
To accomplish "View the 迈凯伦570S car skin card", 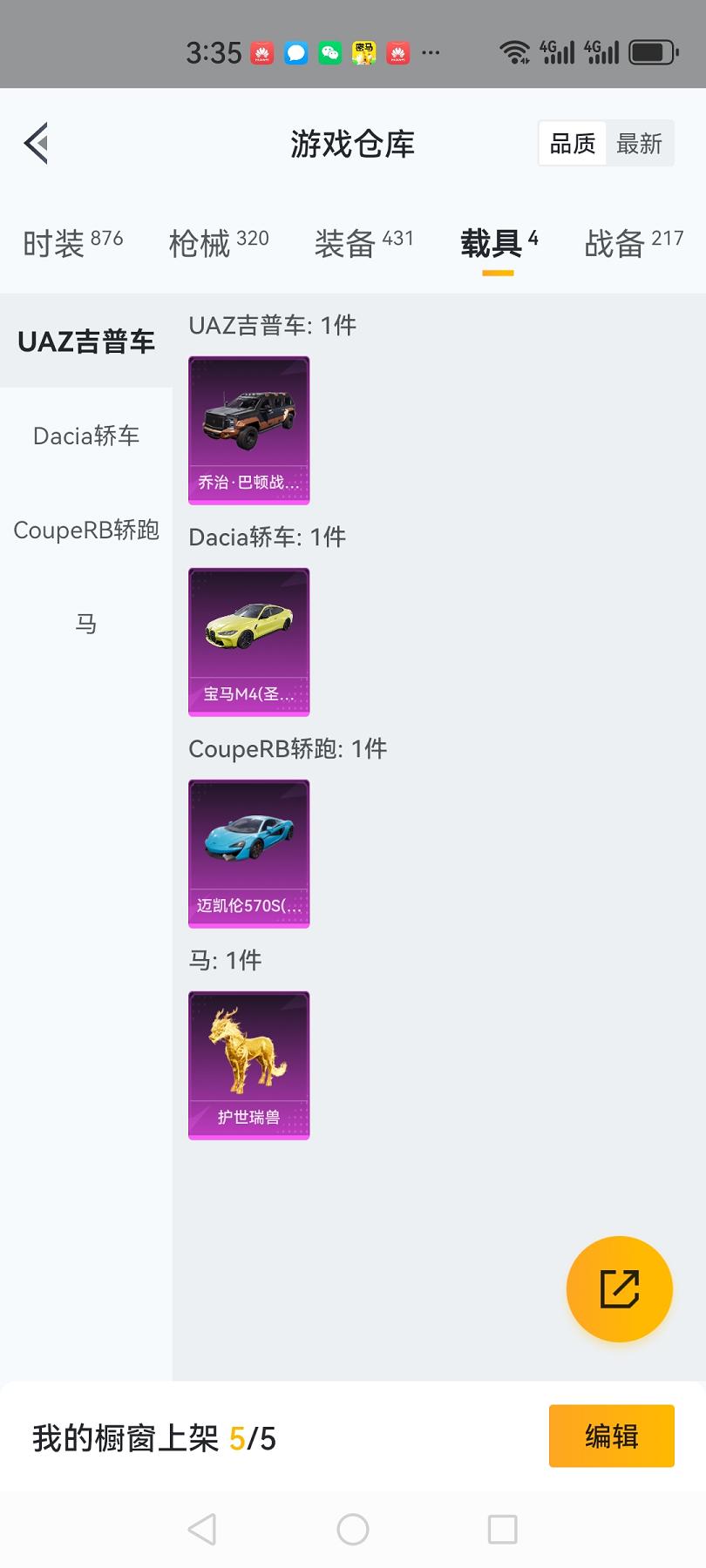I will click(249, 854).
